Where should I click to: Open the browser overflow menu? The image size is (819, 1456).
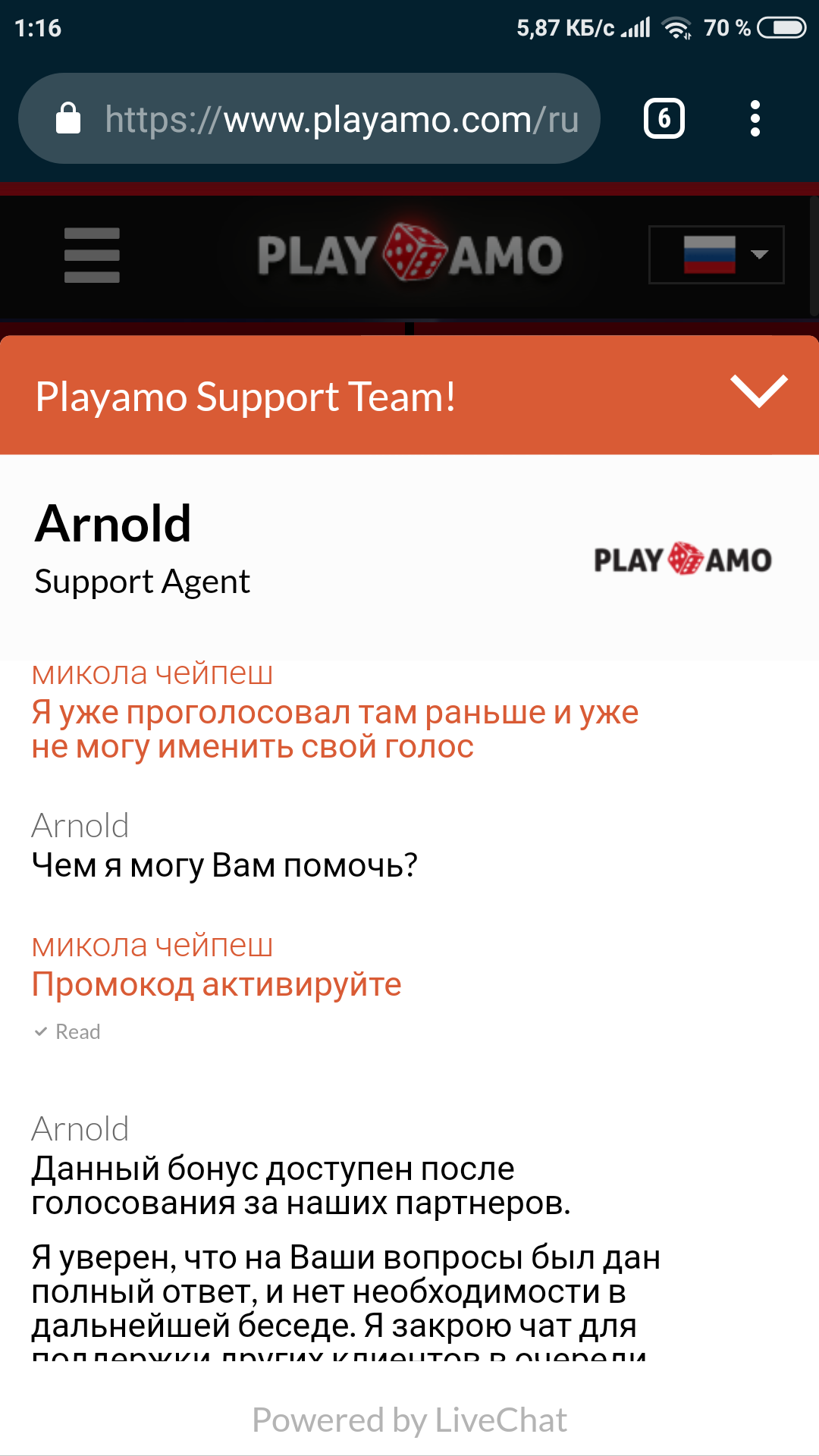coord(755,119)
